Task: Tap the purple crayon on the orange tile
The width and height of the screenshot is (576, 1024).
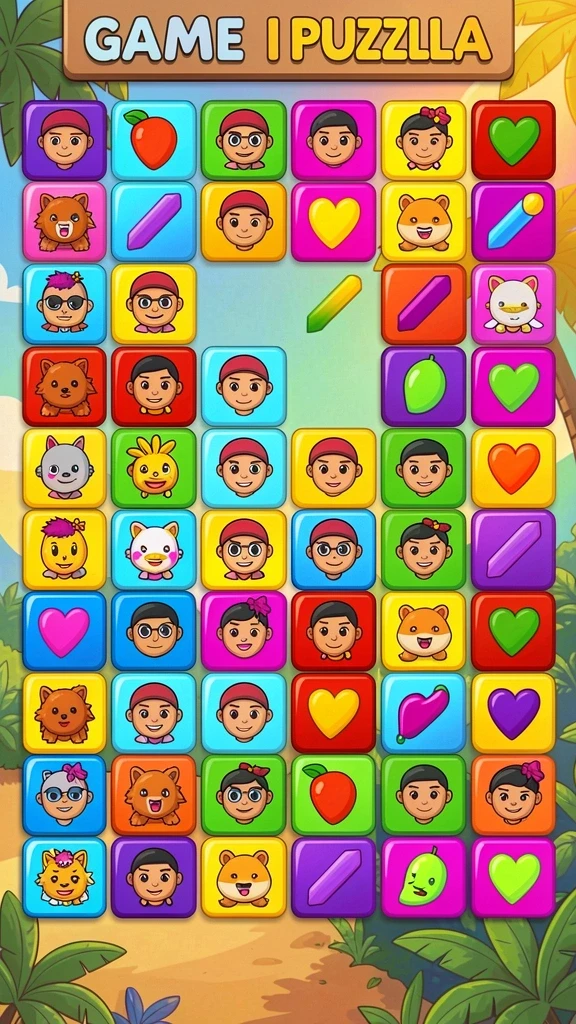Action: (x=423, y=304)
